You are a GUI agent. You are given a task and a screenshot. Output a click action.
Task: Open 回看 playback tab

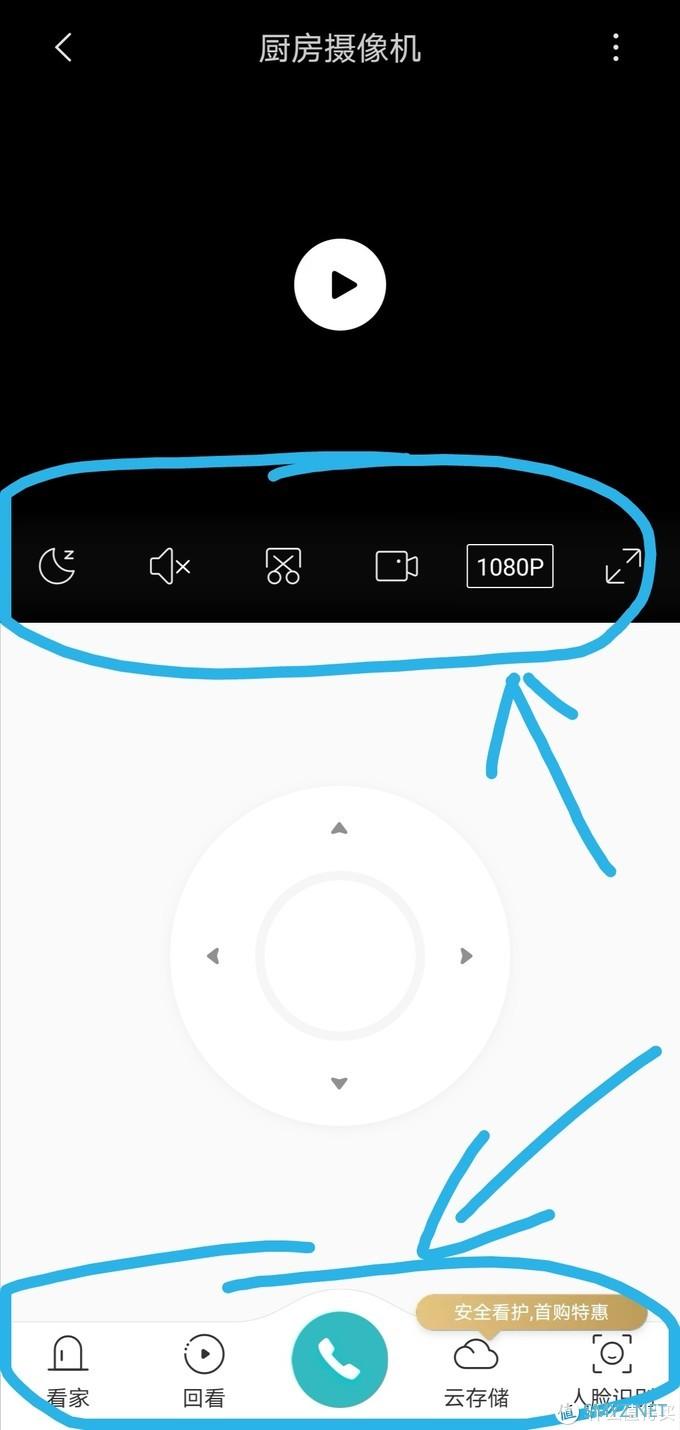click(x=204, y=1372)
